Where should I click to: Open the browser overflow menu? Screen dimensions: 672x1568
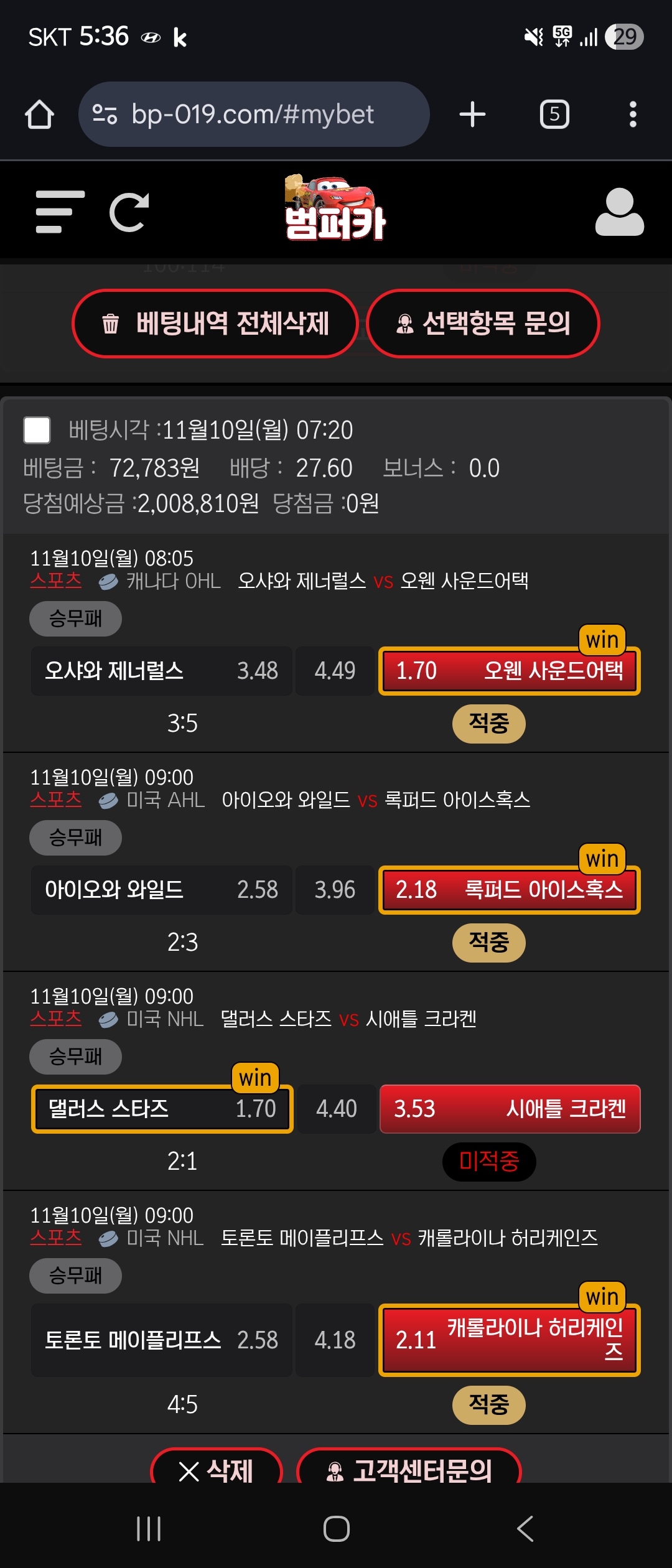click(633, 114)
